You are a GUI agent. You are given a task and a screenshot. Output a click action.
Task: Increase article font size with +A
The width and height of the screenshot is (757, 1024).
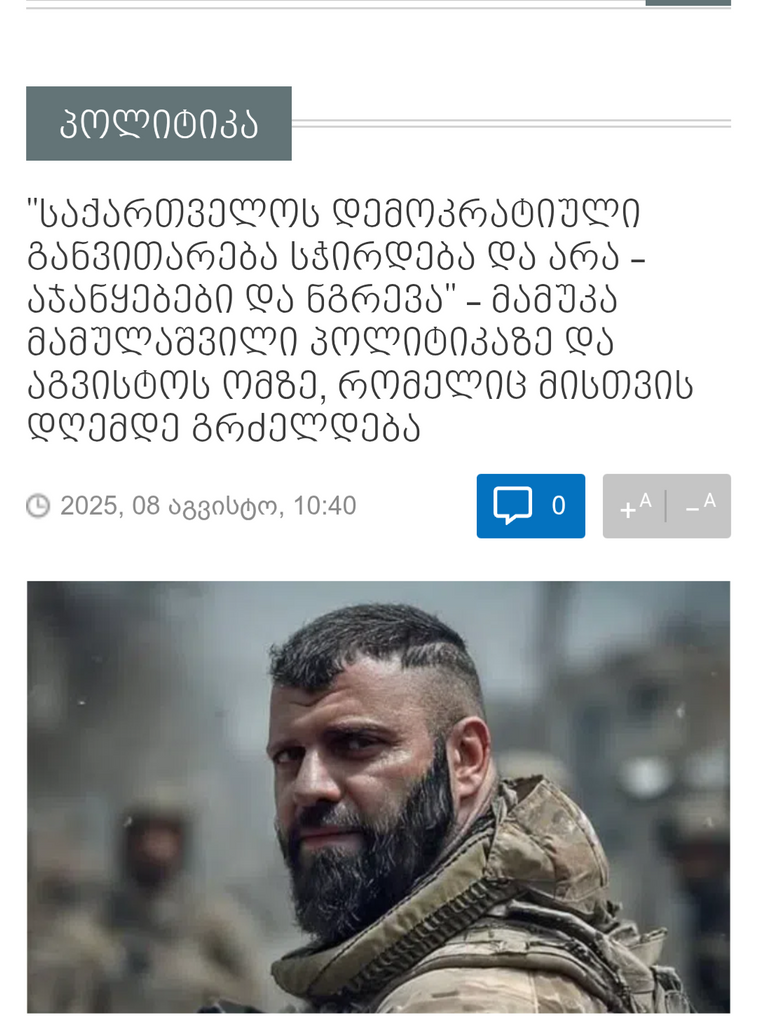coord(635,506)
